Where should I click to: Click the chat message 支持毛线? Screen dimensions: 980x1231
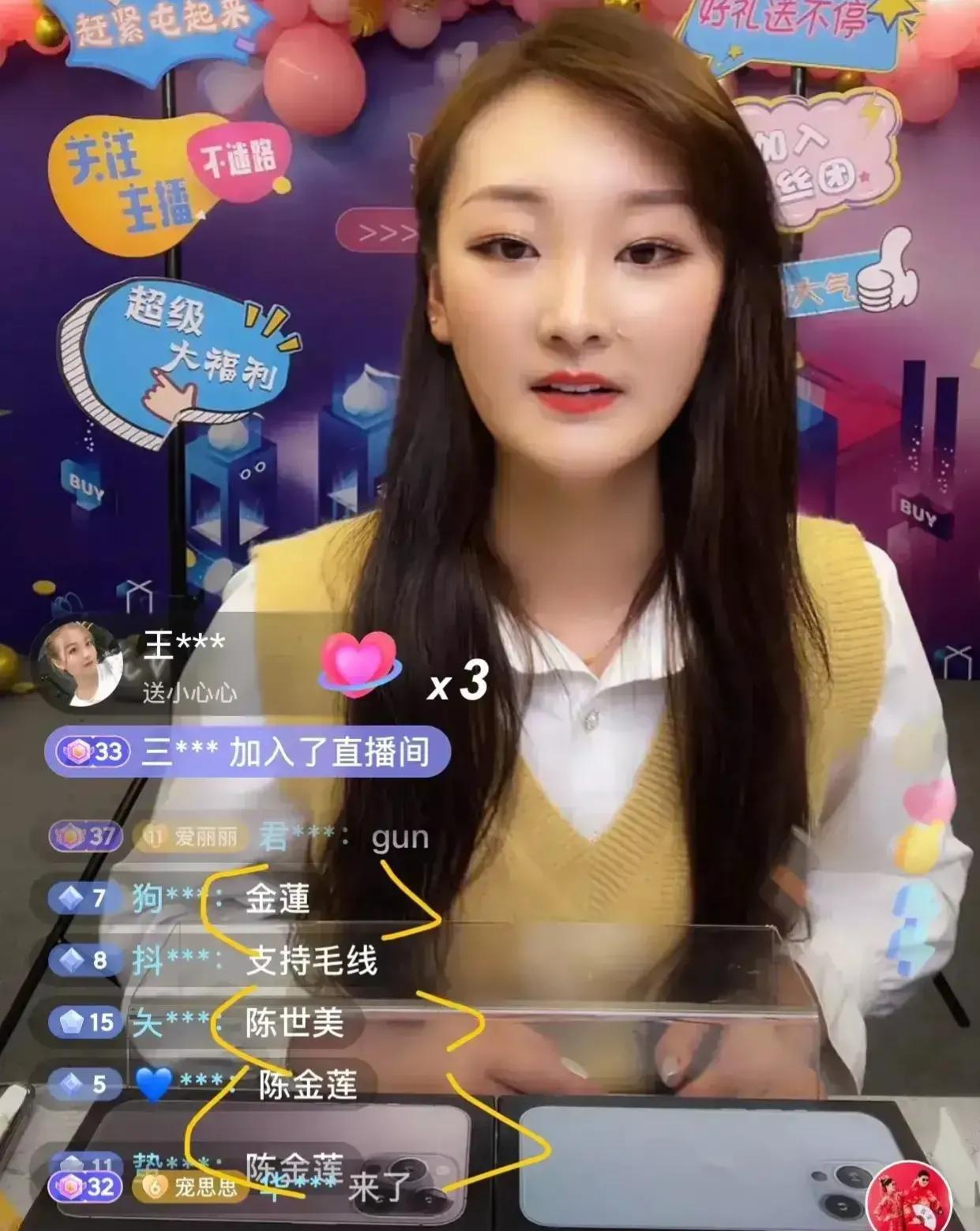click(x=314, y=960)
